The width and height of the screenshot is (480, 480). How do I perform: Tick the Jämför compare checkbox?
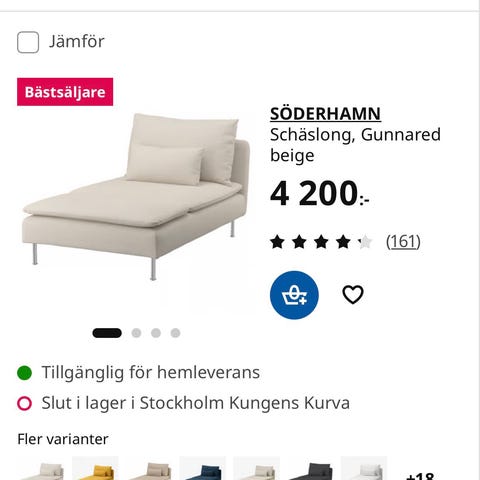click(28, 42)
